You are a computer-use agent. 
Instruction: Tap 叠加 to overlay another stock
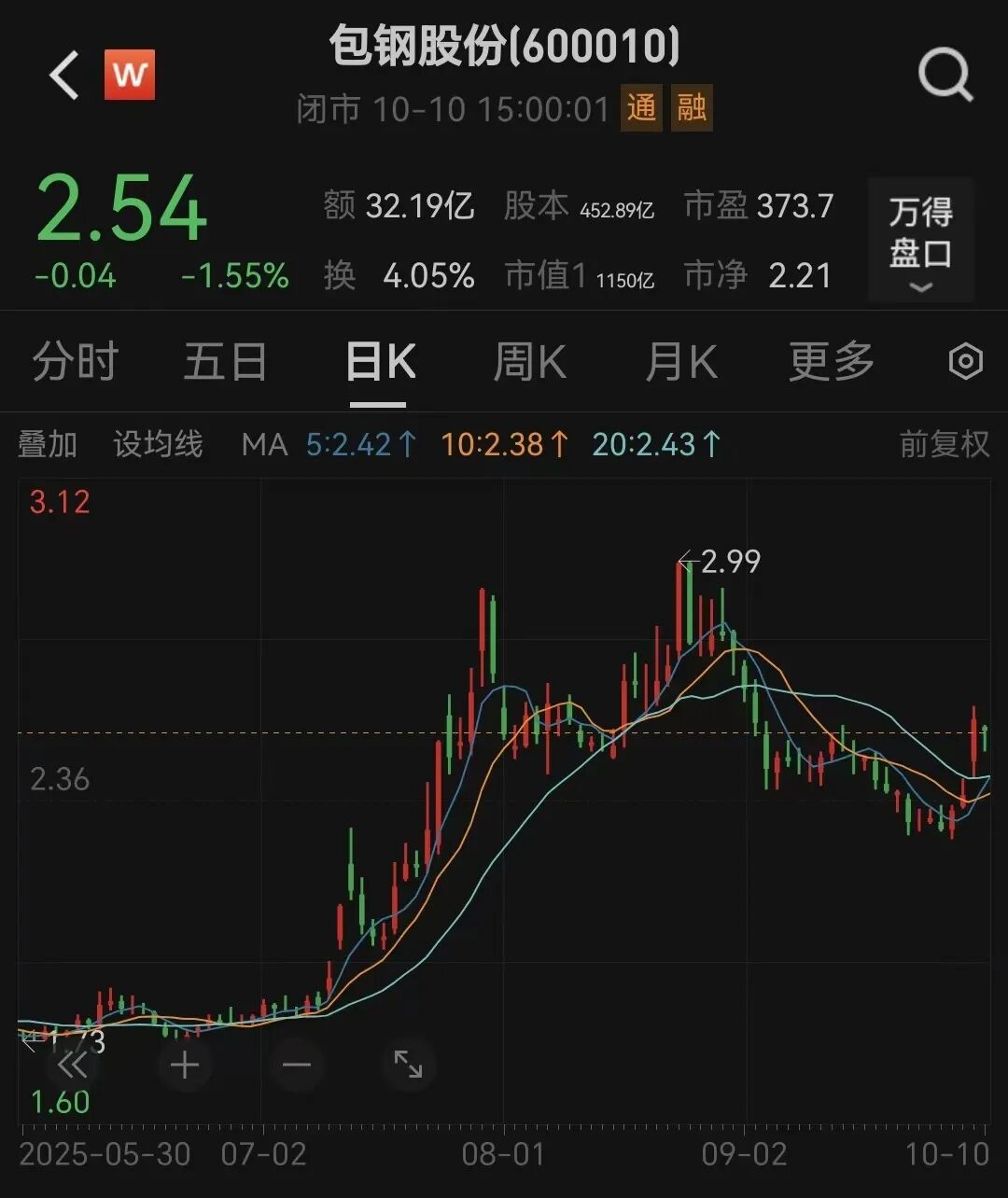pos(48,444)
